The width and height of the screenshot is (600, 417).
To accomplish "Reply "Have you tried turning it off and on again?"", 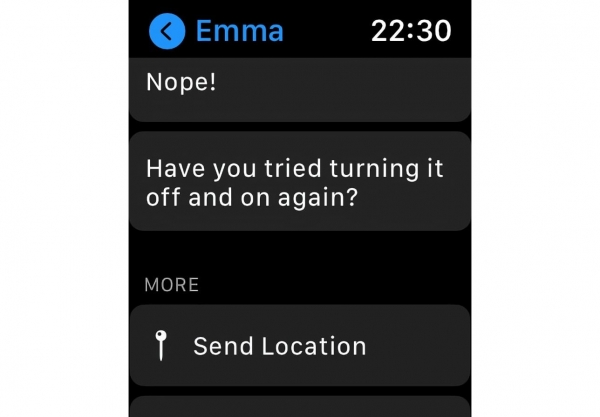I will pyautogui.click(x=299, y=181).
